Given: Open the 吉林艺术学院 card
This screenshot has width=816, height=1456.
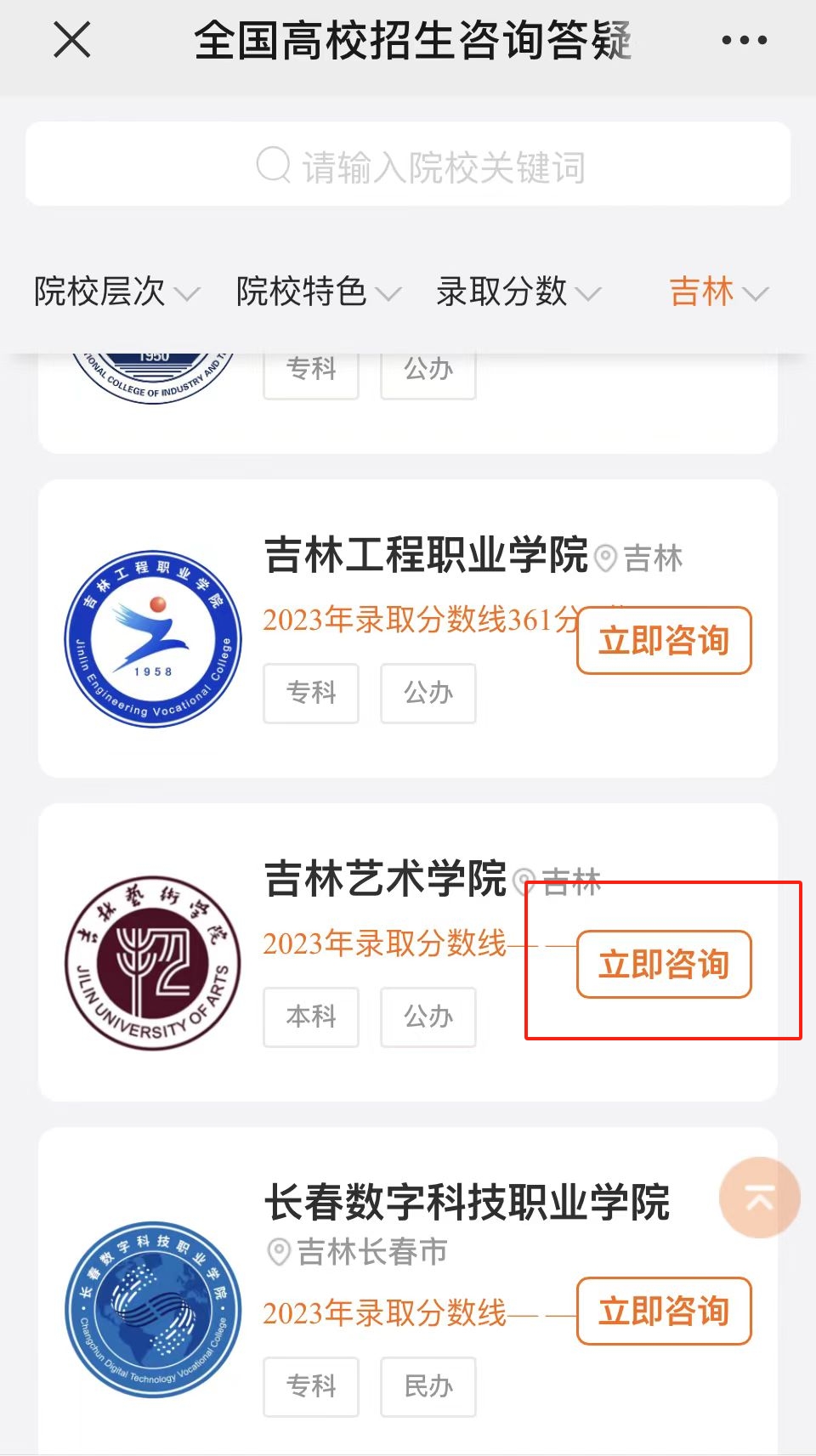Looking at the screenshot, I should tap(408, 952).
